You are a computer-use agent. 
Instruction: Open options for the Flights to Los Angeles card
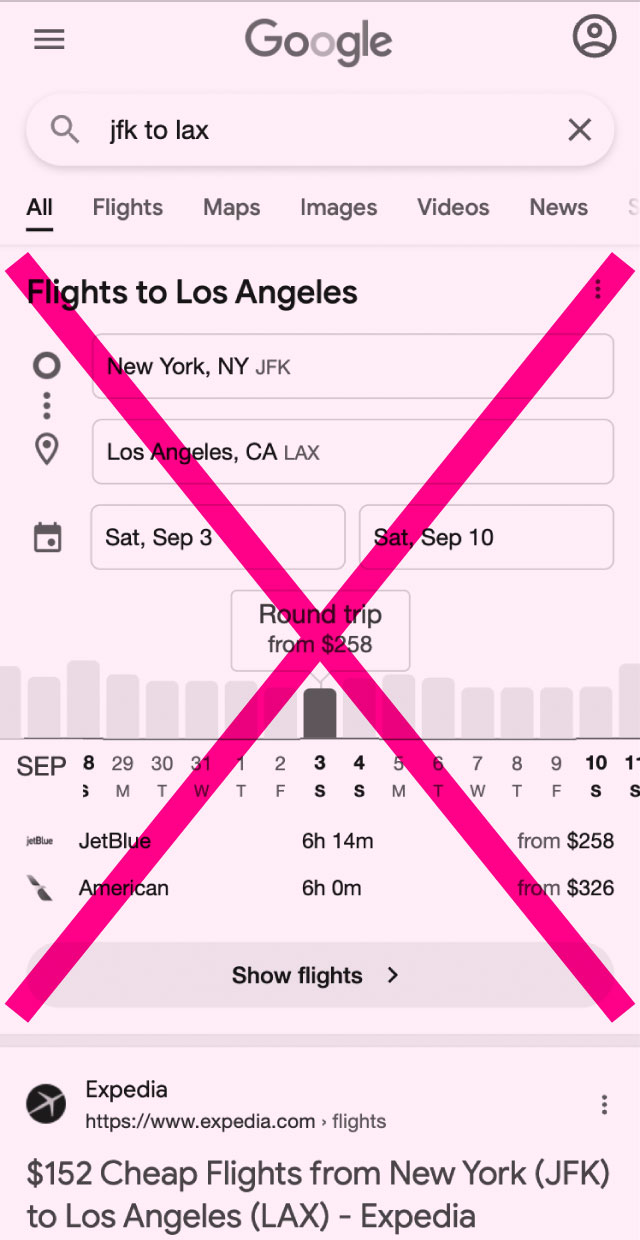tap(598, 290)
